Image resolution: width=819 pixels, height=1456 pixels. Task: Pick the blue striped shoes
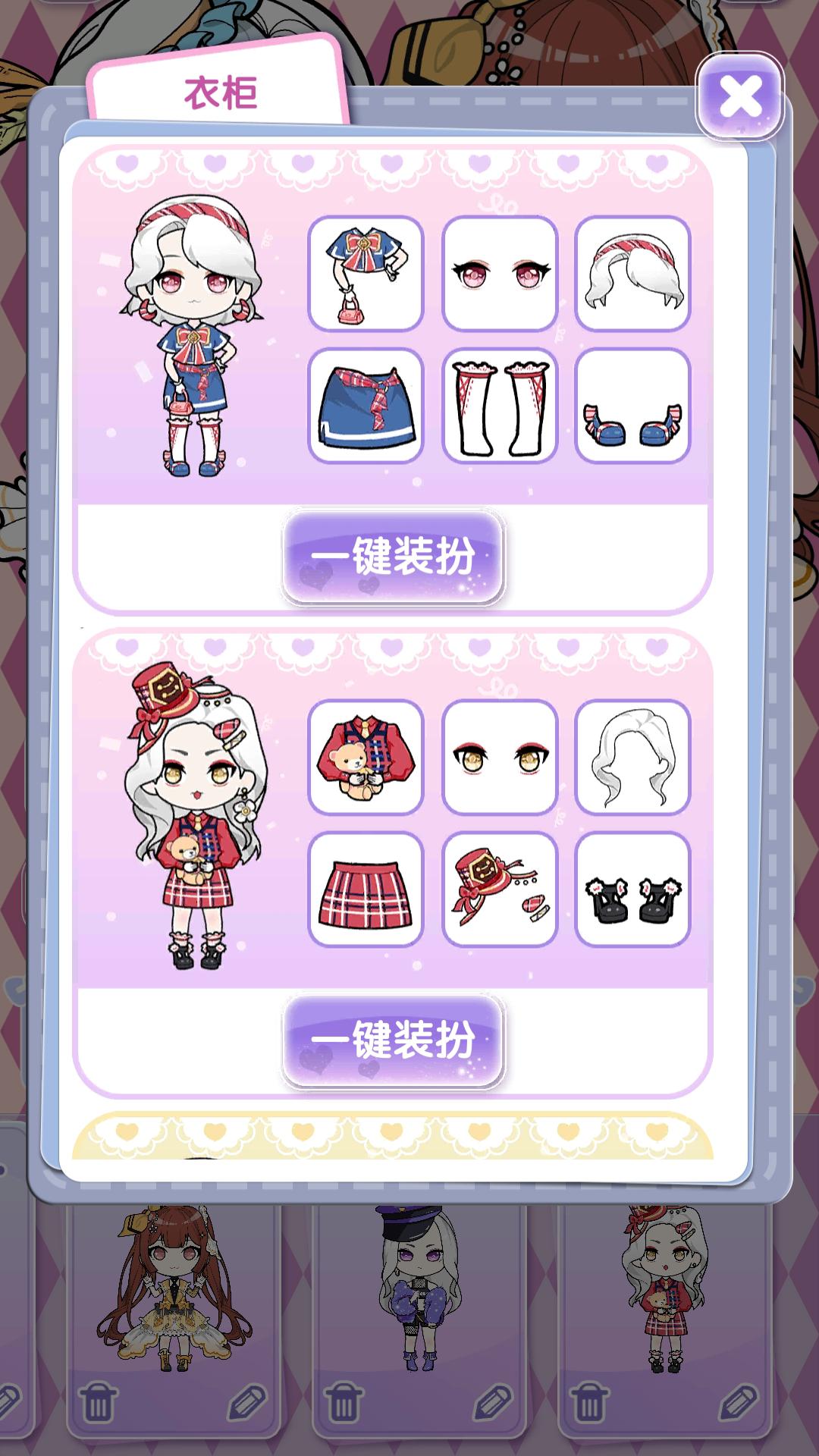632,406
